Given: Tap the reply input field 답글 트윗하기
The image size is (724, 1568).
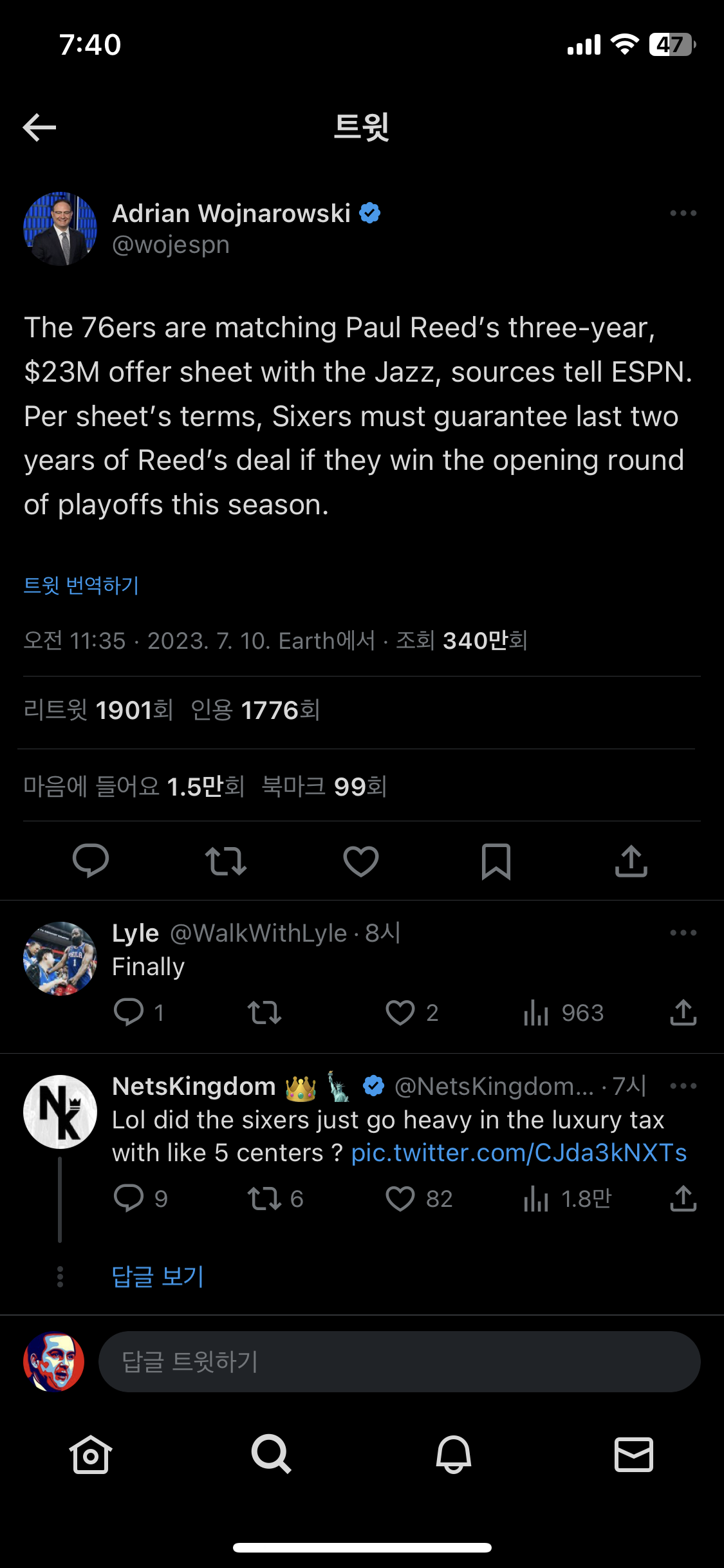Looking at the screenshot, I should pyautogui.click(x=399, y=1362).
